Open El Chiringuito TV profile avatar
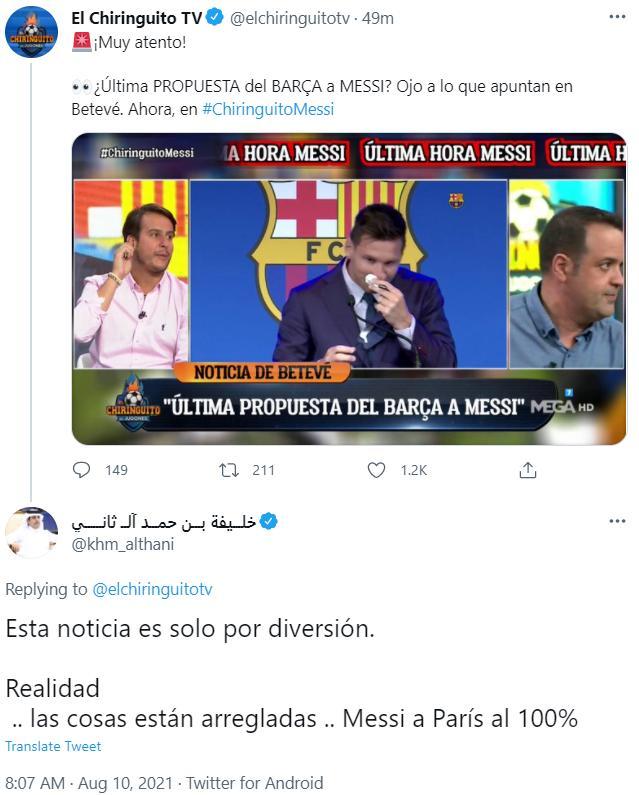The image size is (639, 795). [32, 32]
